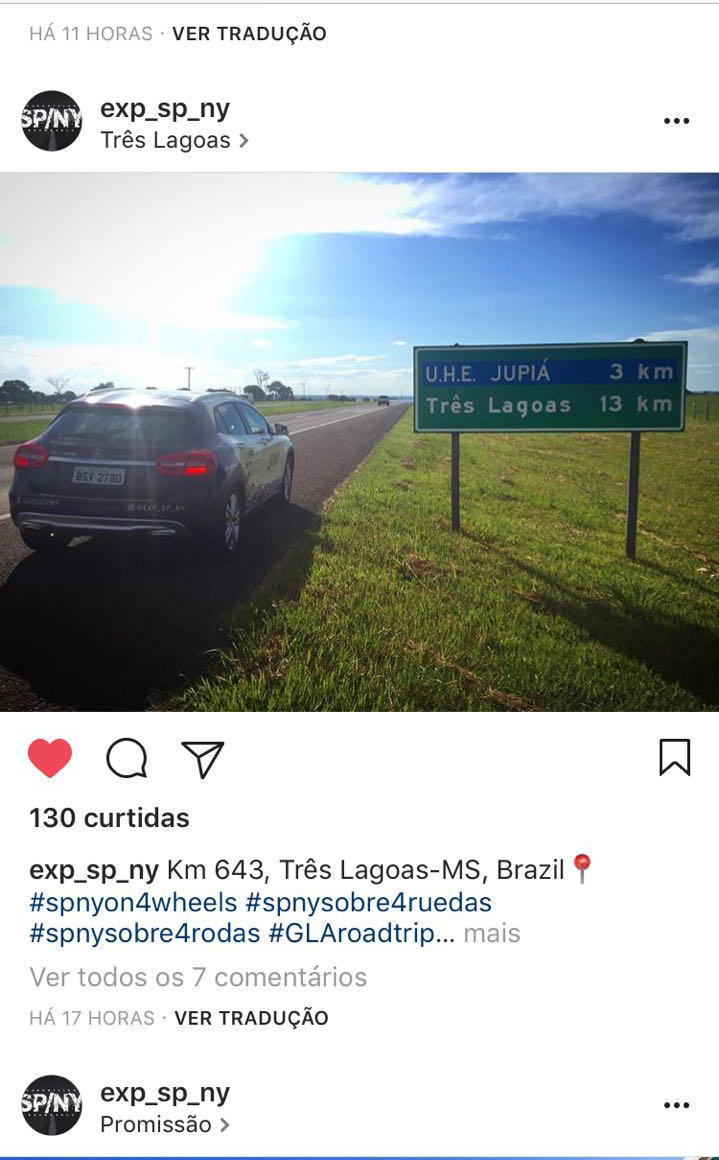View all 7 comentários
The height and width of the screenshot is (1160, 719).
coord(198,977)
